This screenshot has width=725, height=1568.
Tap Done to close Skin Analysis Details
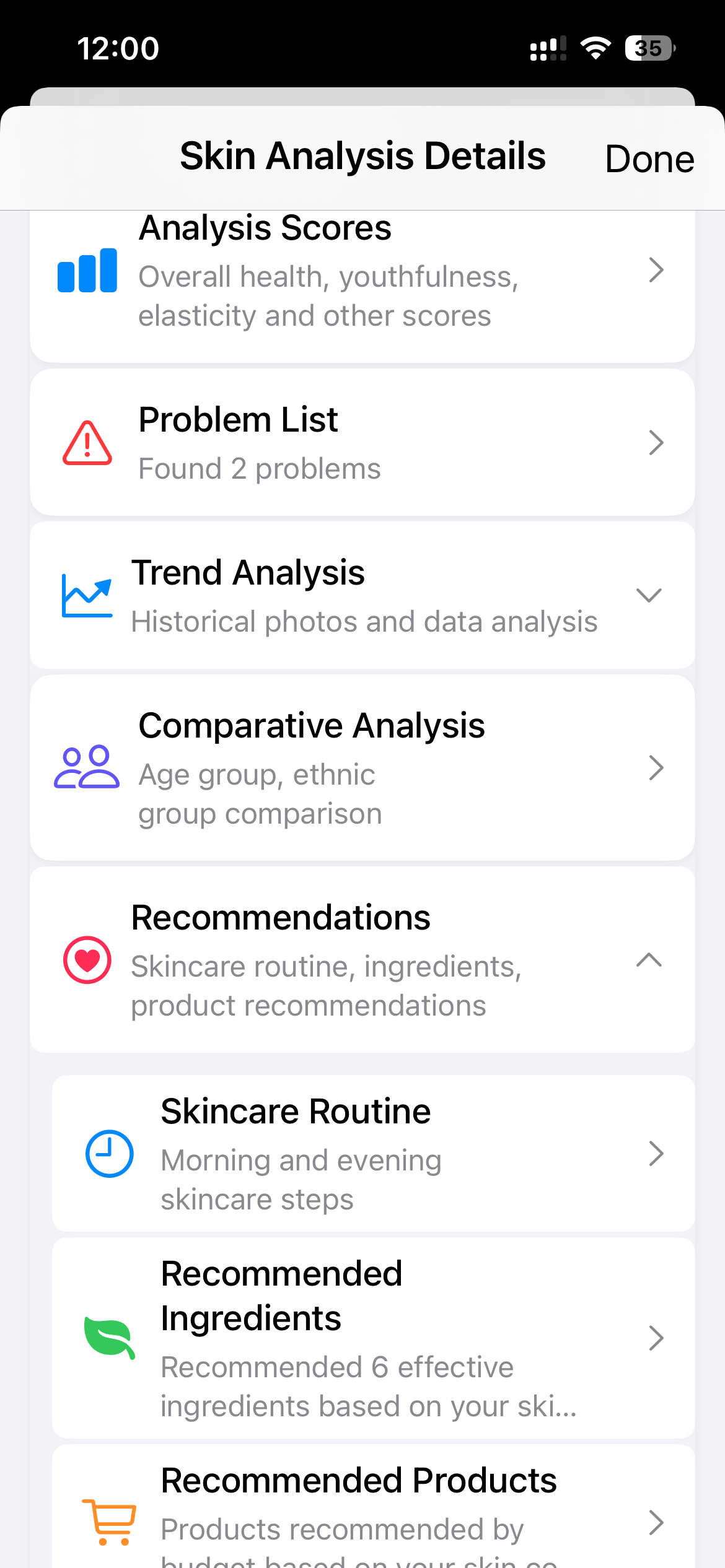click(649, 159)
